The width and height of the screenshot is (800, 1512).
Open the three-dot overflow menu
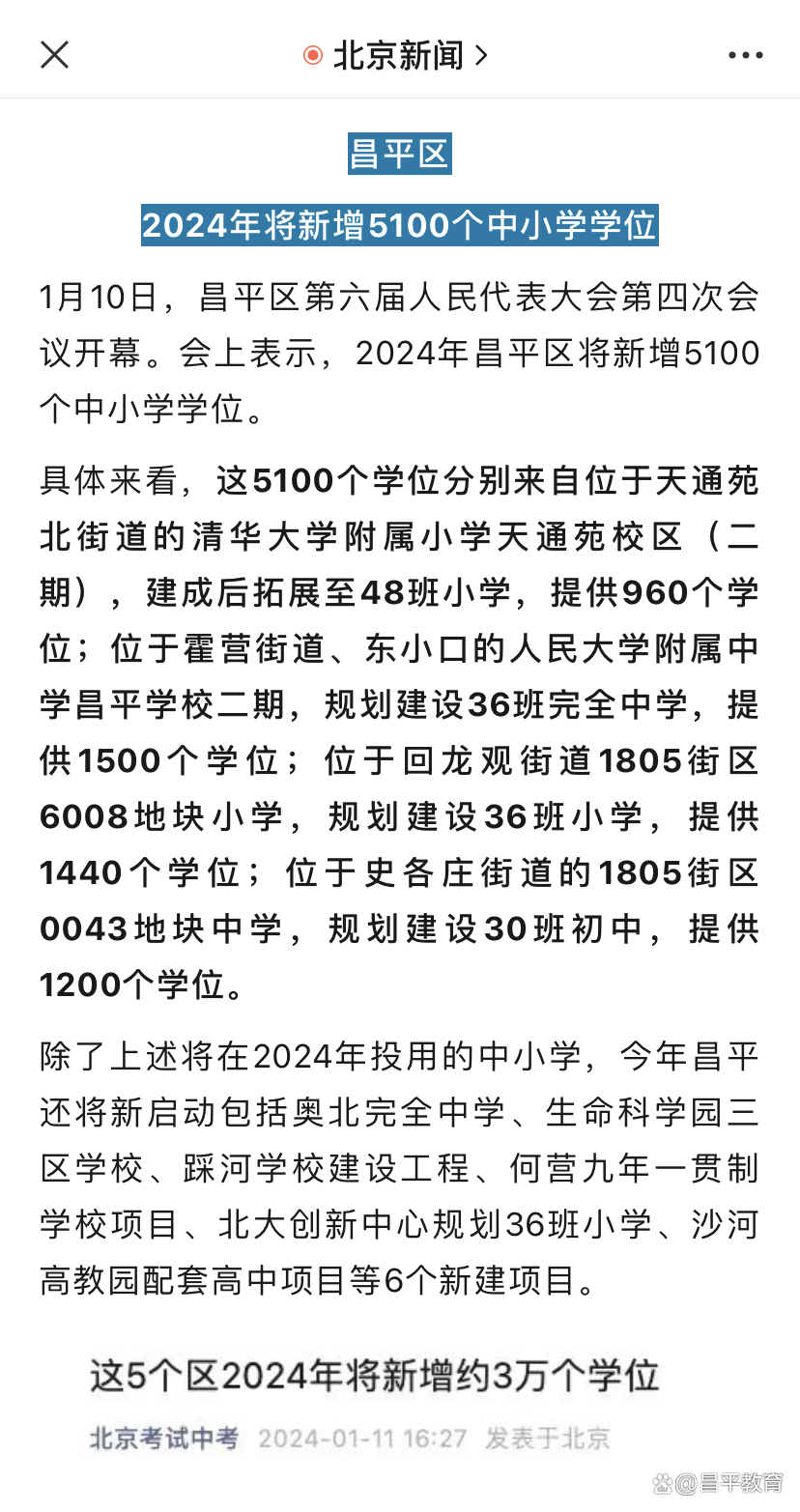tap(745, 56)
